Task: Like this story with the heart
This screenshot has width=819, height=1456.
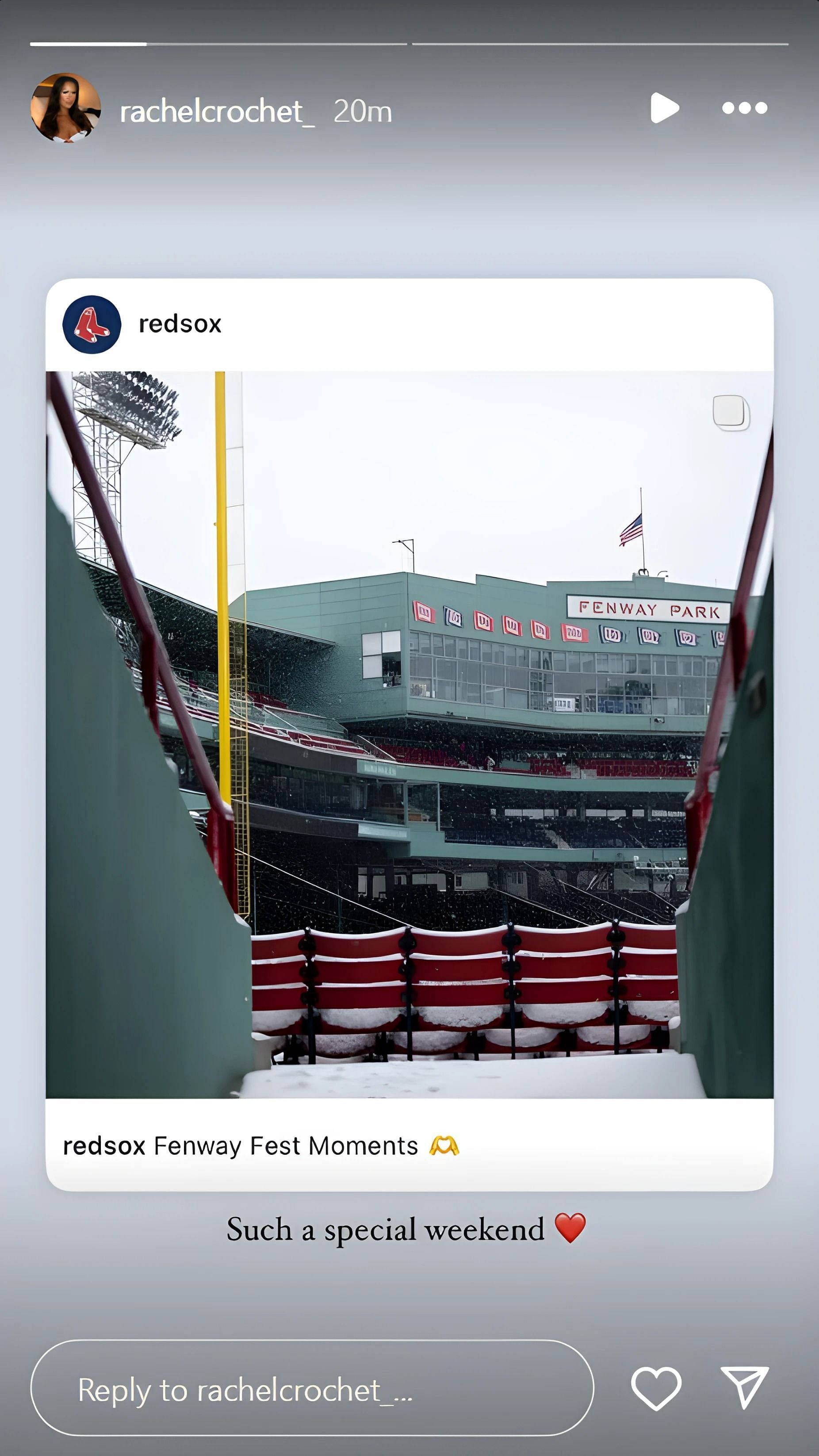Action: pos(656,1388)
